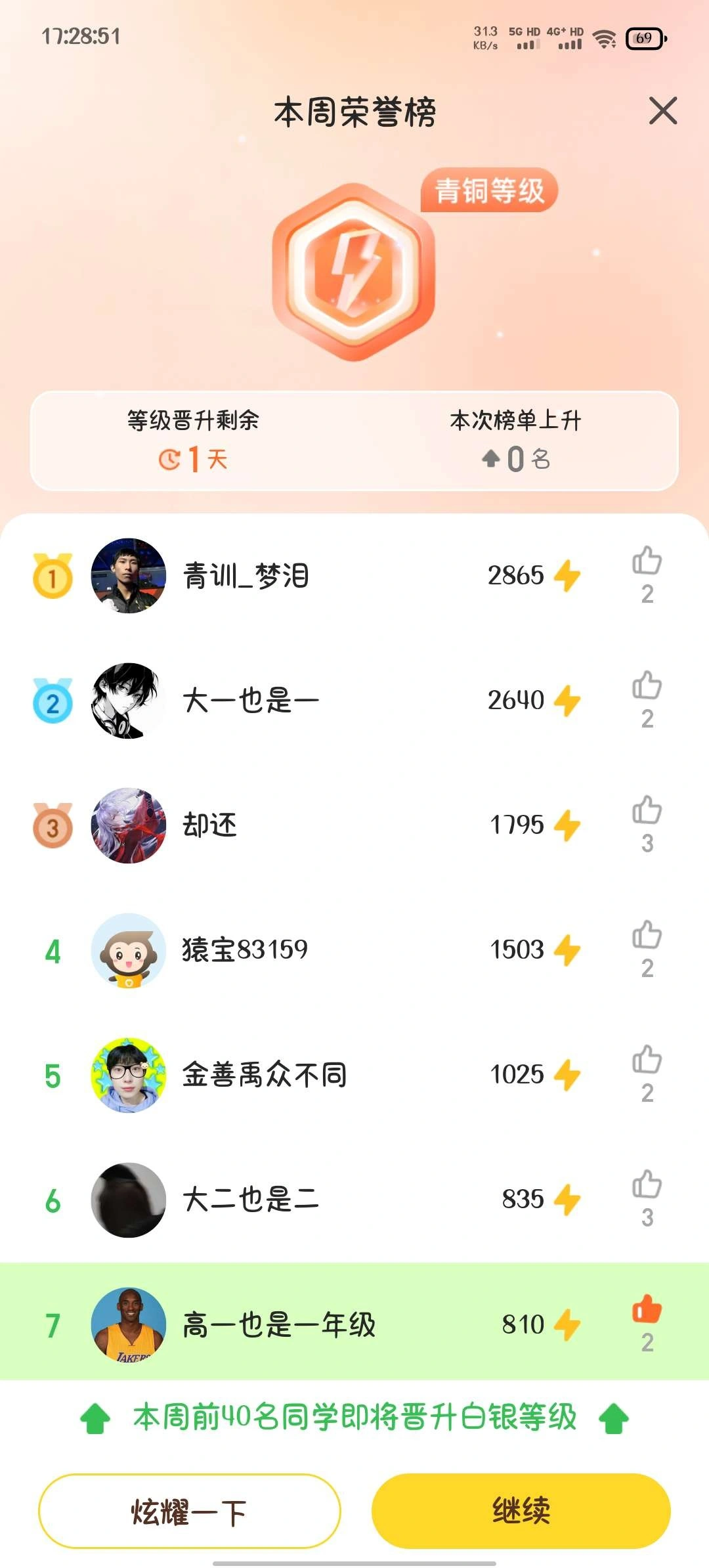Give a thumbs-up to 大二也是二
The height and width of the screenshot is (1568, 709).
(647, 1185)
